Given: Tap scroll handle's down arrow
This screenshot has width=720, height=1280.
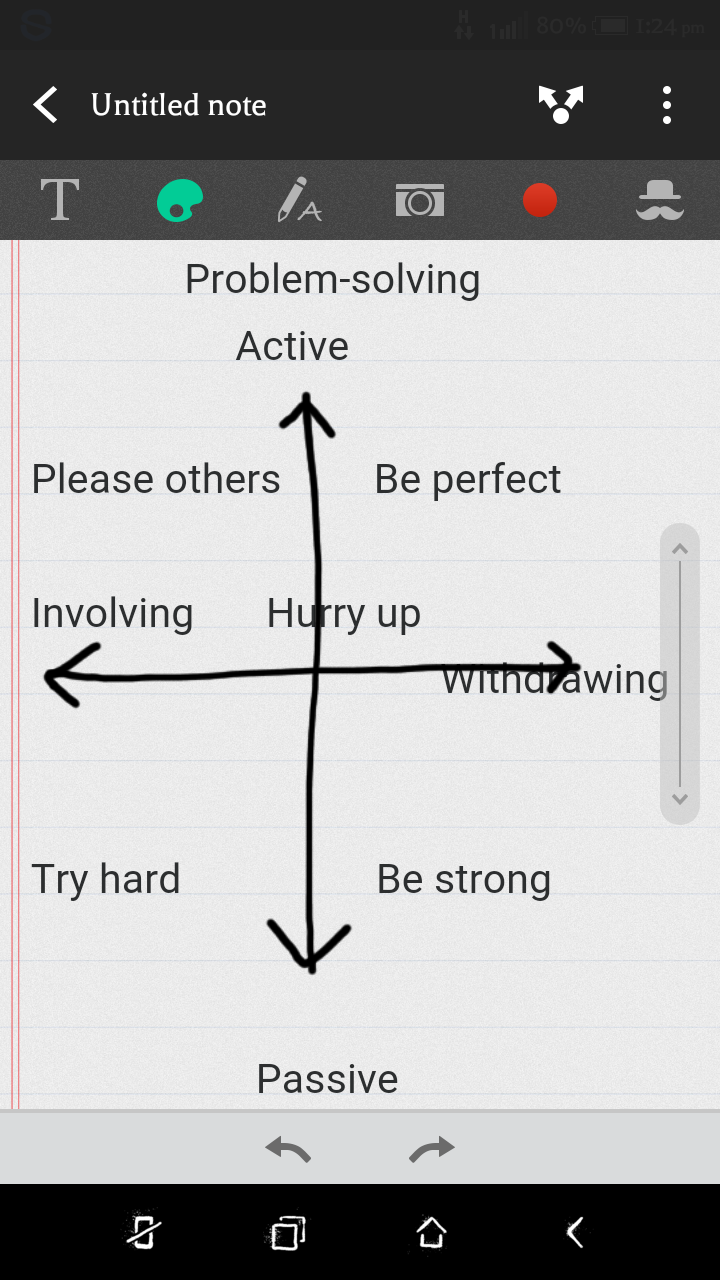Looking at the screenshot, I should 680,798.
